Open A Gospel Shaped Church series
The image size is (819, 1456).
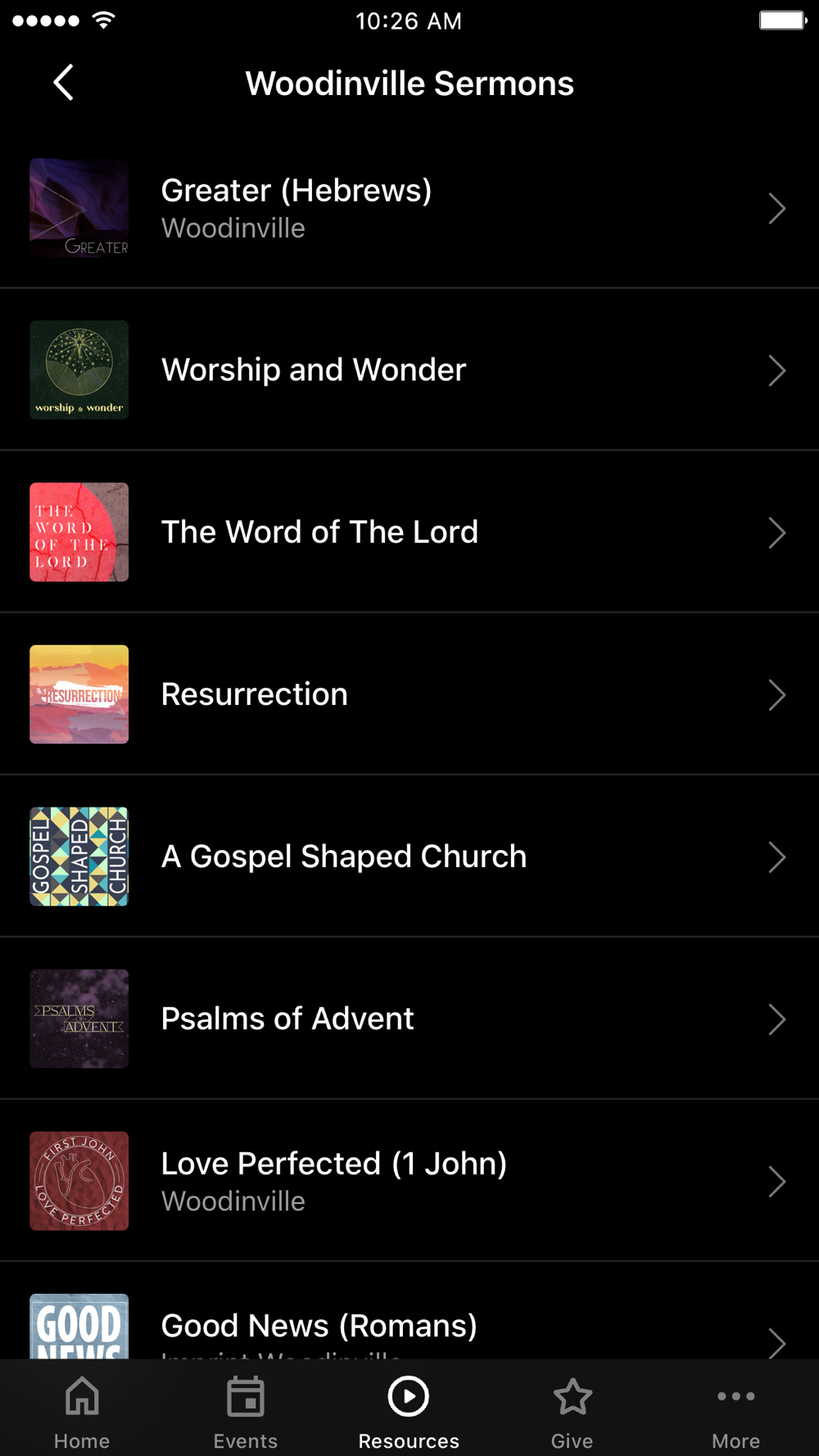click(x=409, y=857)
